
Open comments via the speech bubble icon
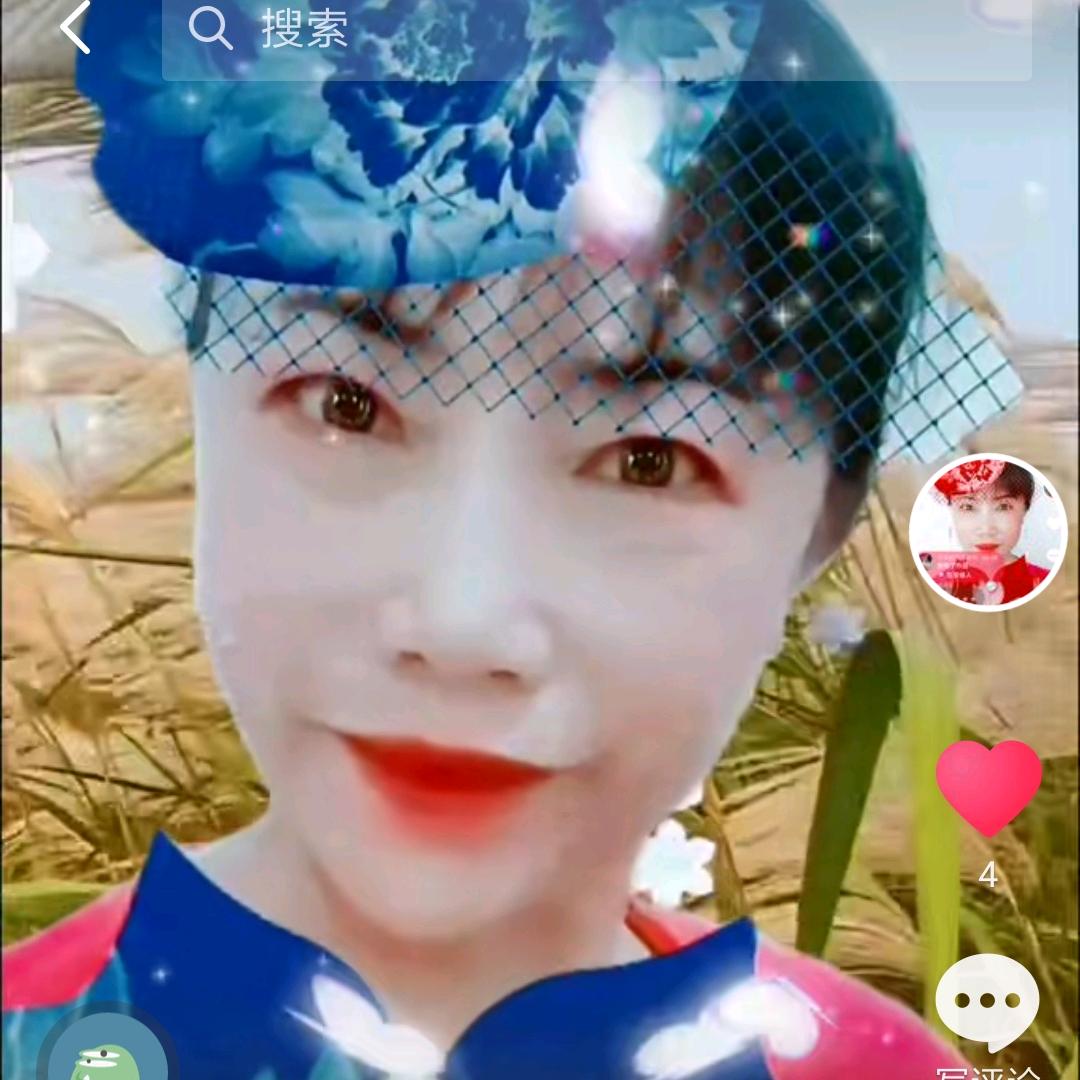pos(987,1002)
